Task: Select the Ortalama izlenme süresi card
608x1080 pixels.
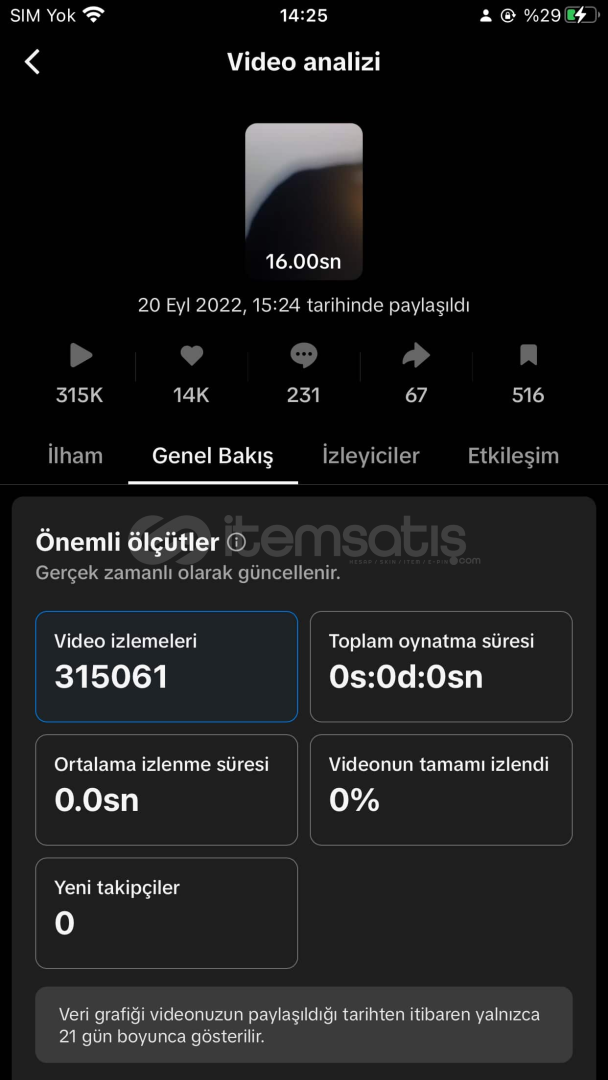Action: coord(166,789)
